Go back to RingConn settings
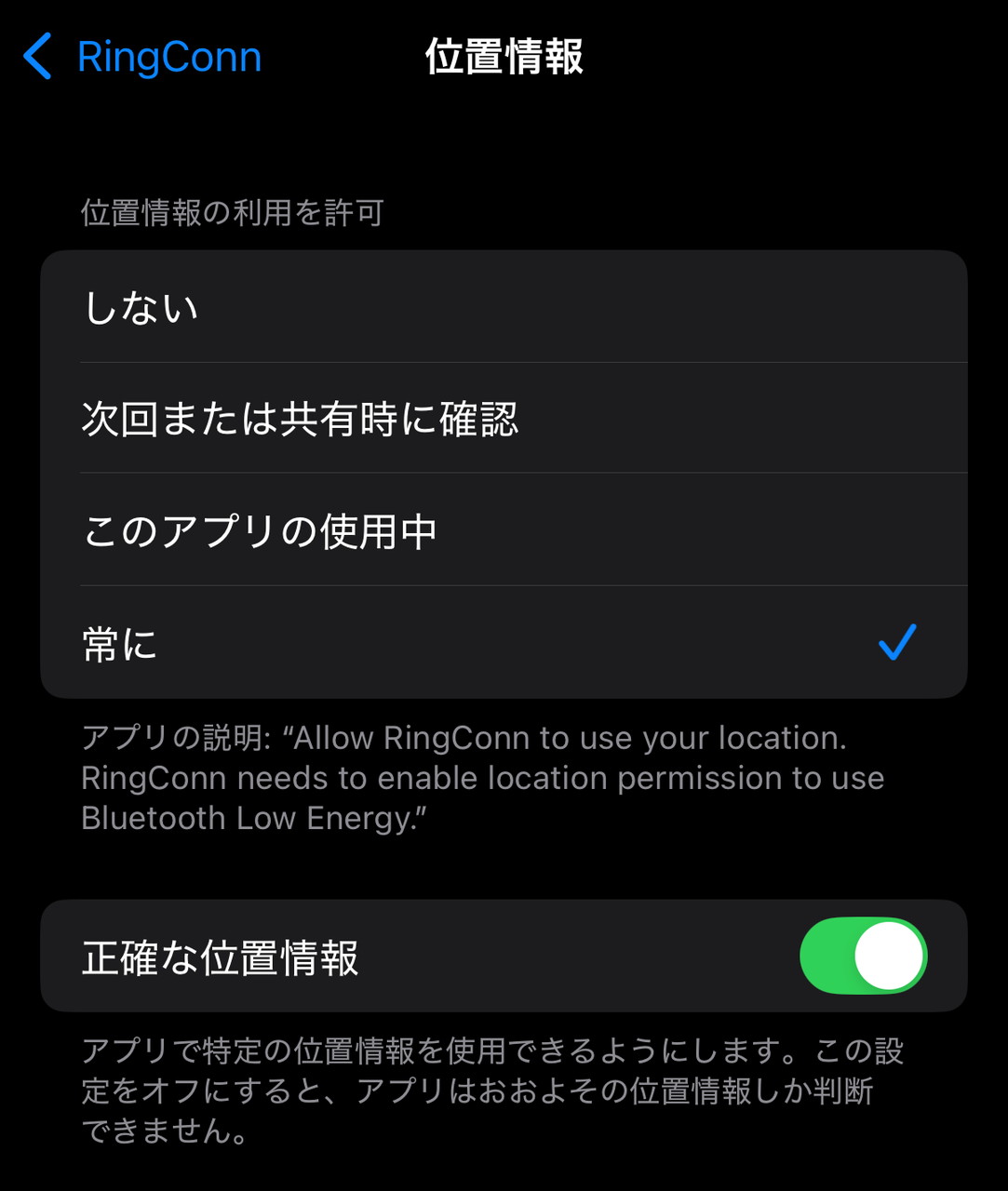The image size is (1008, 1191). coord(142,57)
